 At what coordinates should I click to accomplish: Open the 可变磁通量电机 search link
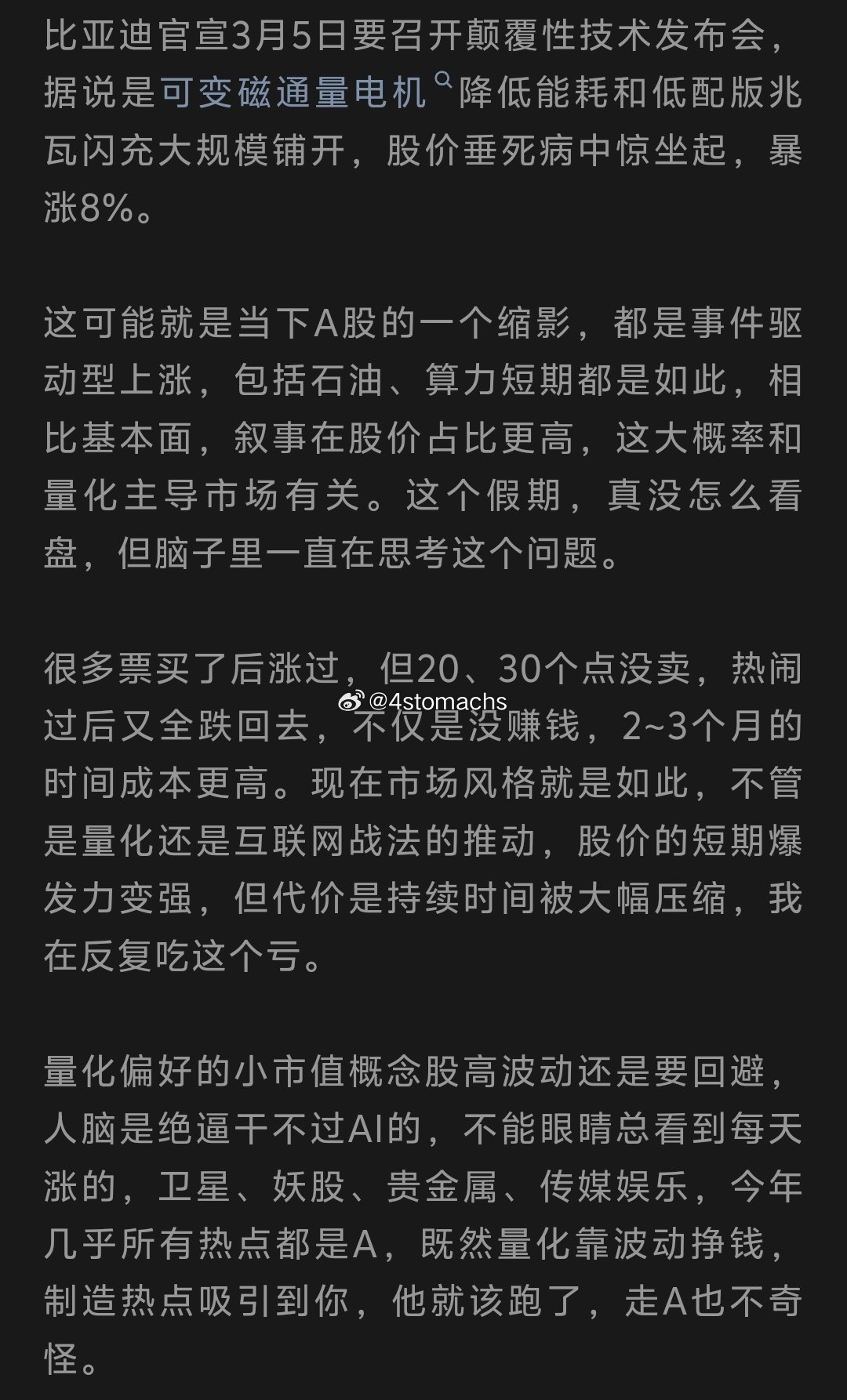pyautogui.click(x=307, y=92)
